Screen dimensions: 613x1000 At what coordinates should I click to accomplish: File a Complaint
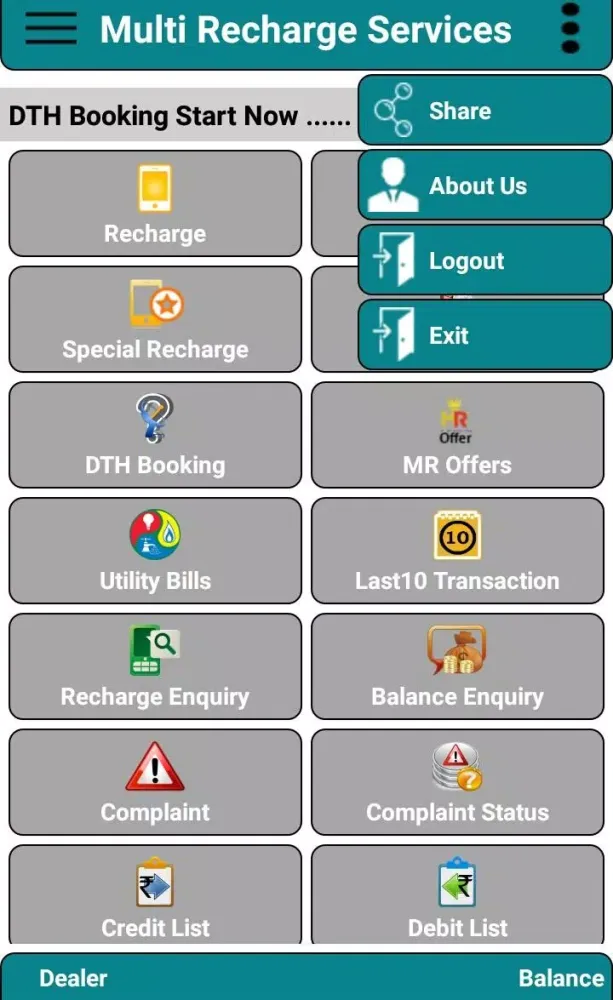(x=155, y=783)
